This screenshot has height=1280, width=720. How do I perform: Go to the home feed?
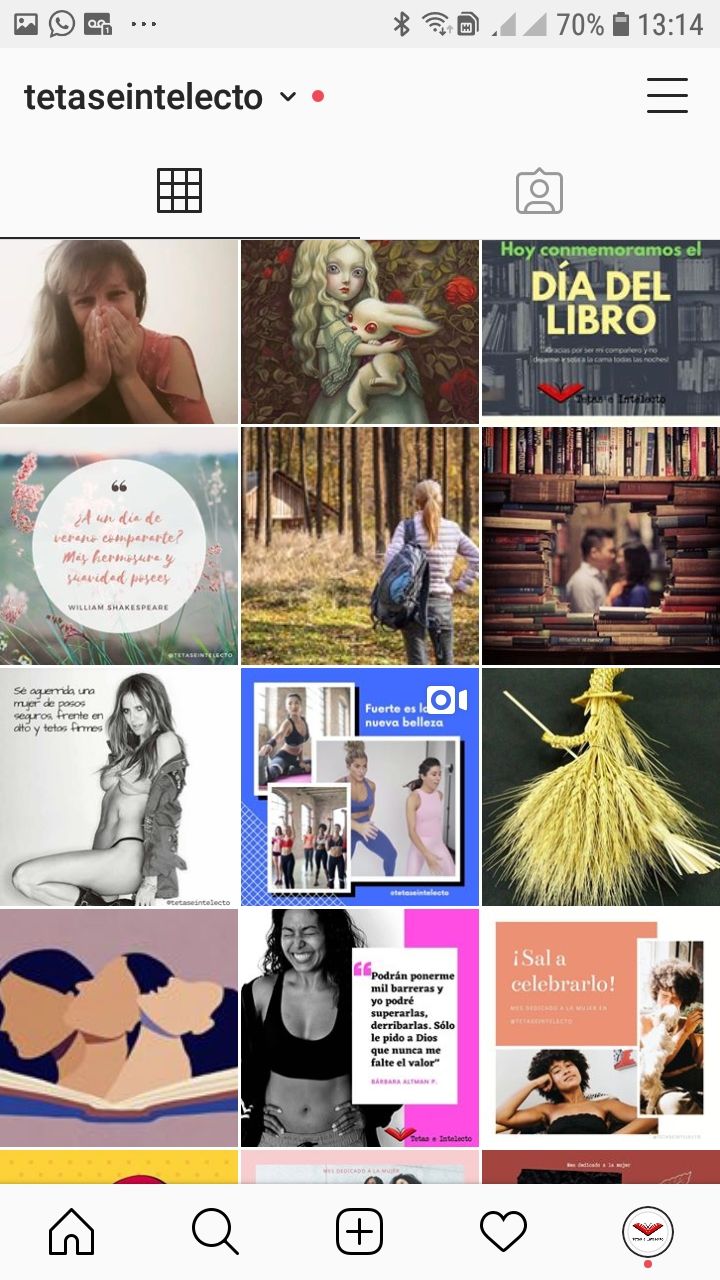tap(72, 1232)
